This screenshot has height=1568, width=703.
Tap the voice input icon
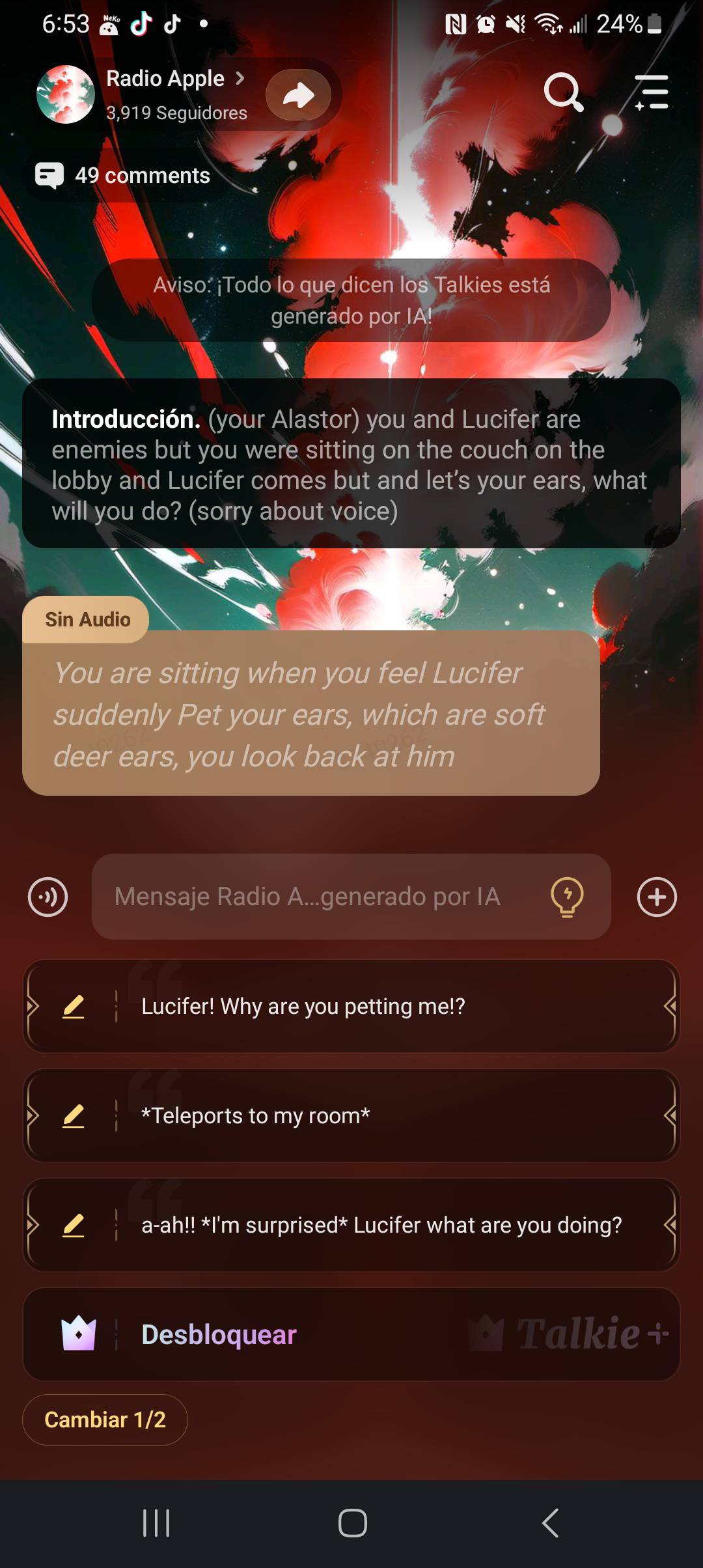coord(48,897)
